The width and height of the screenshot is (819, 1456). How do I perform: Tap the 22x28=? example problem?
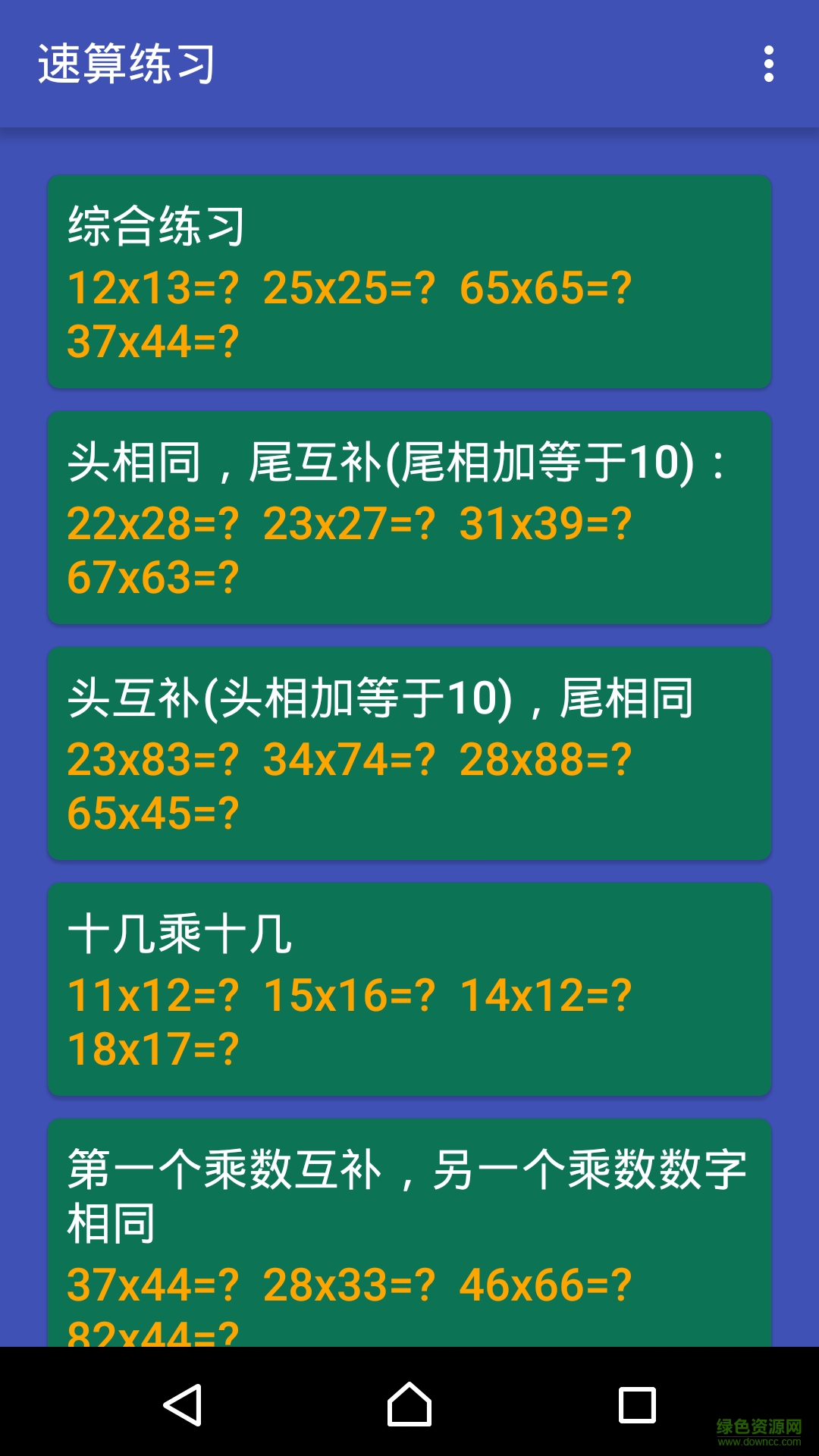click(152, 525)
